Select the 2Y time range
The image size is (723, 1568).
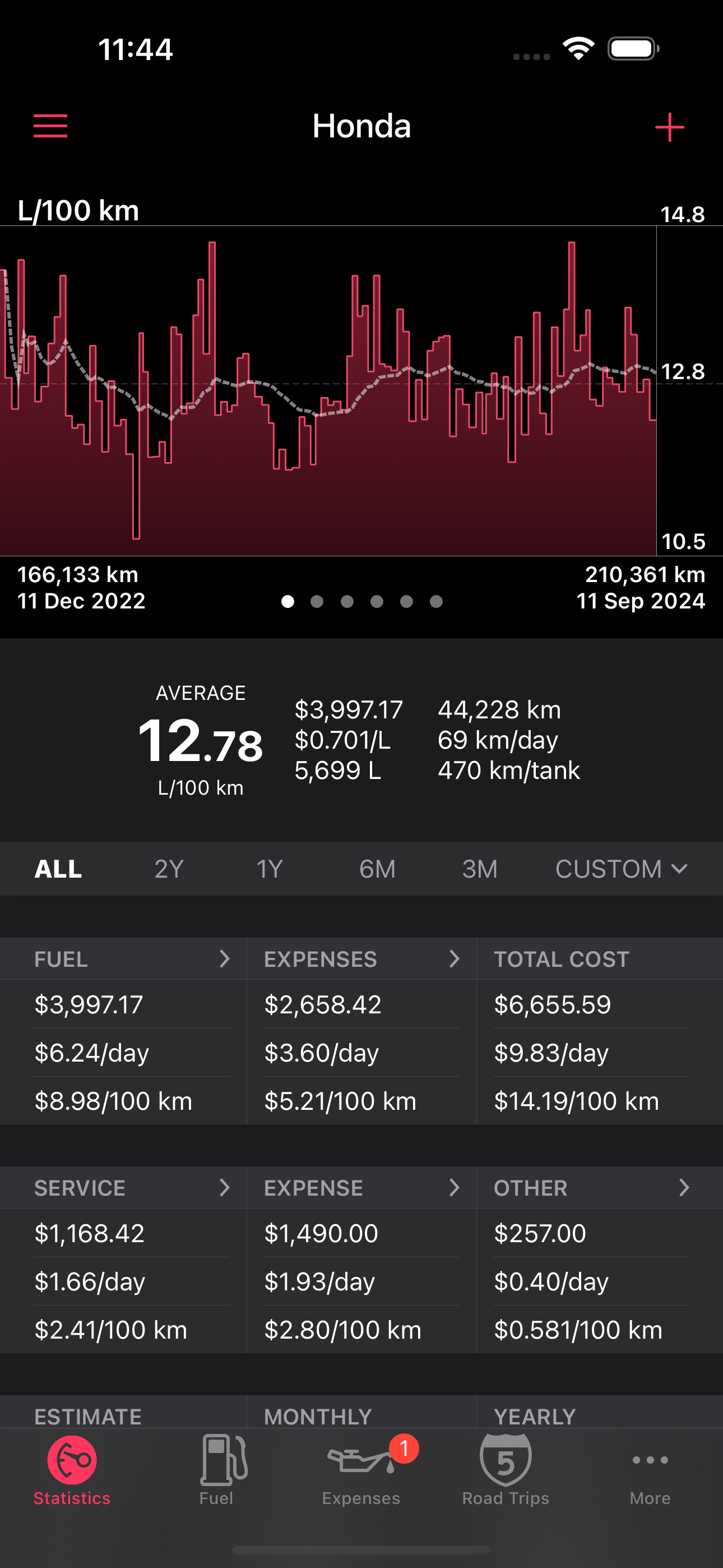(169, 869)
